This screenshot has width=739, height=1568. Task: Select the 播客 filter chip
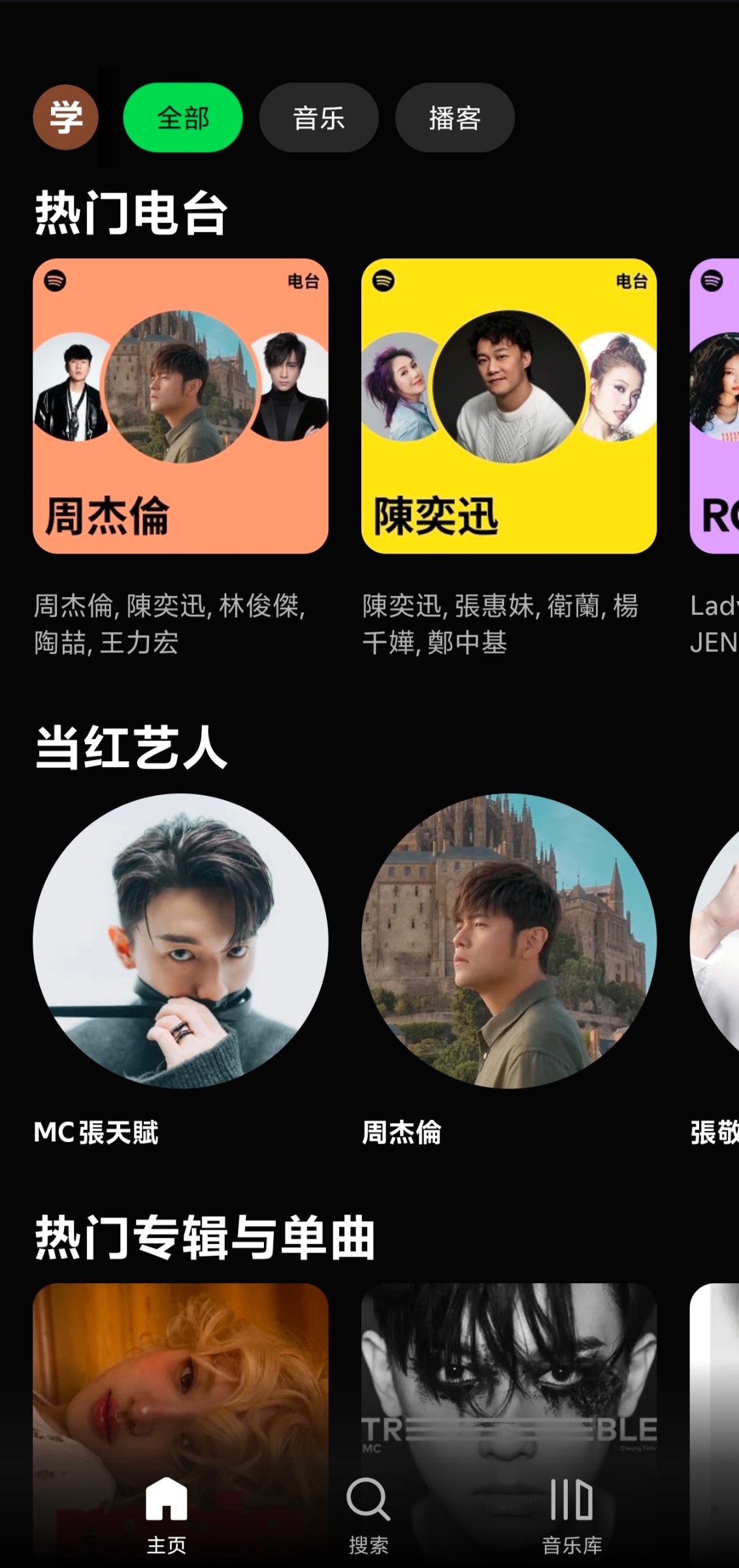point(455,118)
